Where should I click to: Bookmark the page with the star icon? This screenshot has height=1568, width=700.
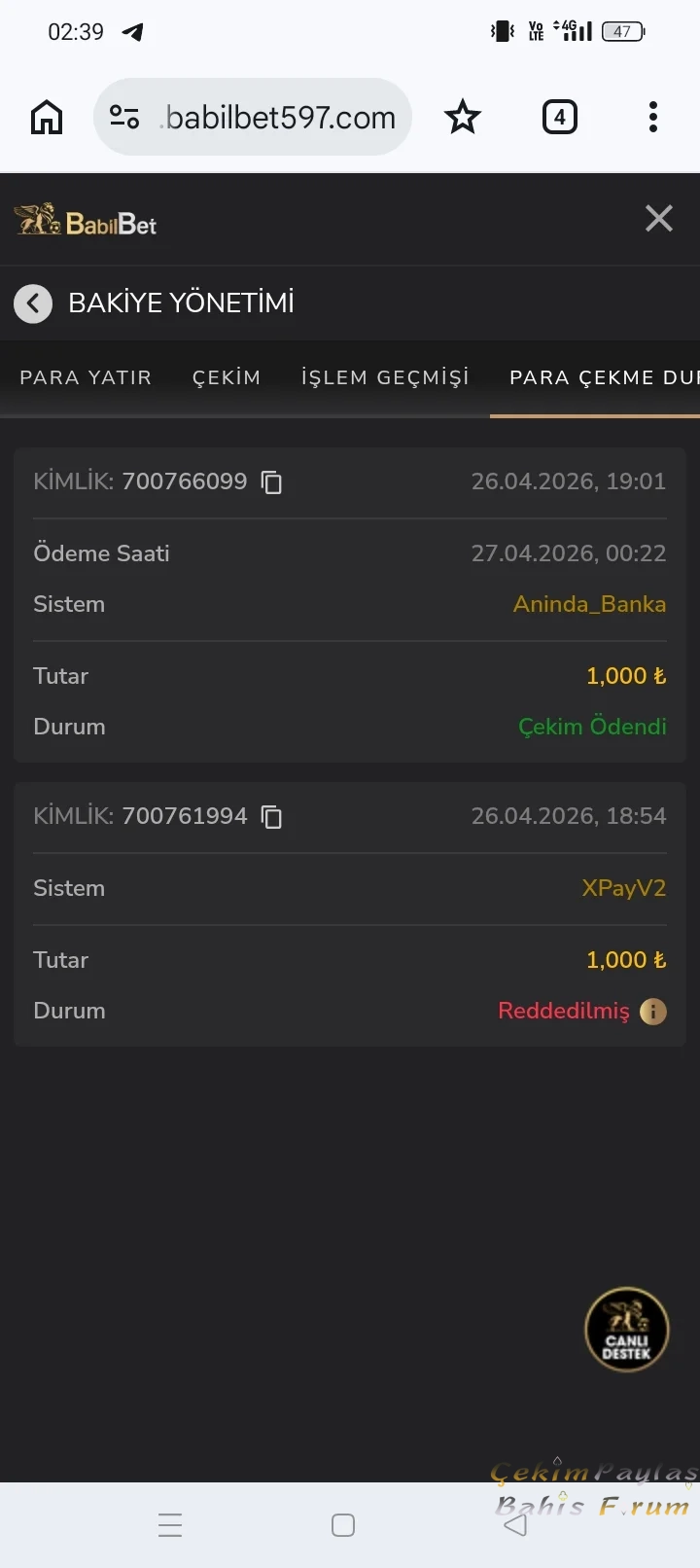pos(463,116)
